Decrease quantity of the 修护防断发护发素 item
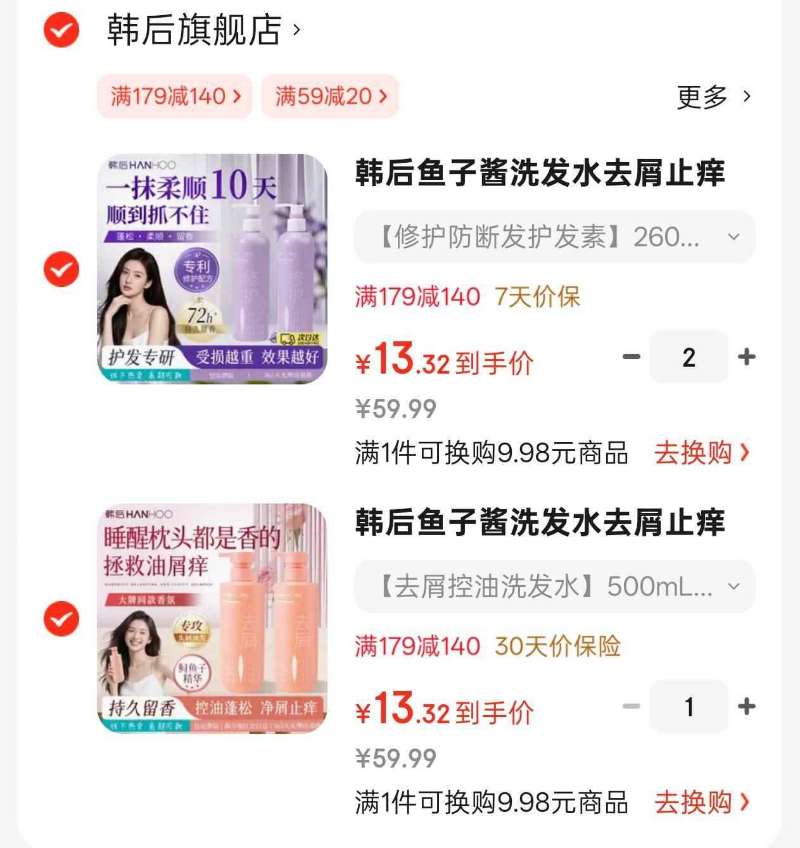This screenshot has height=848, width=800. click(x=631, y=357)
